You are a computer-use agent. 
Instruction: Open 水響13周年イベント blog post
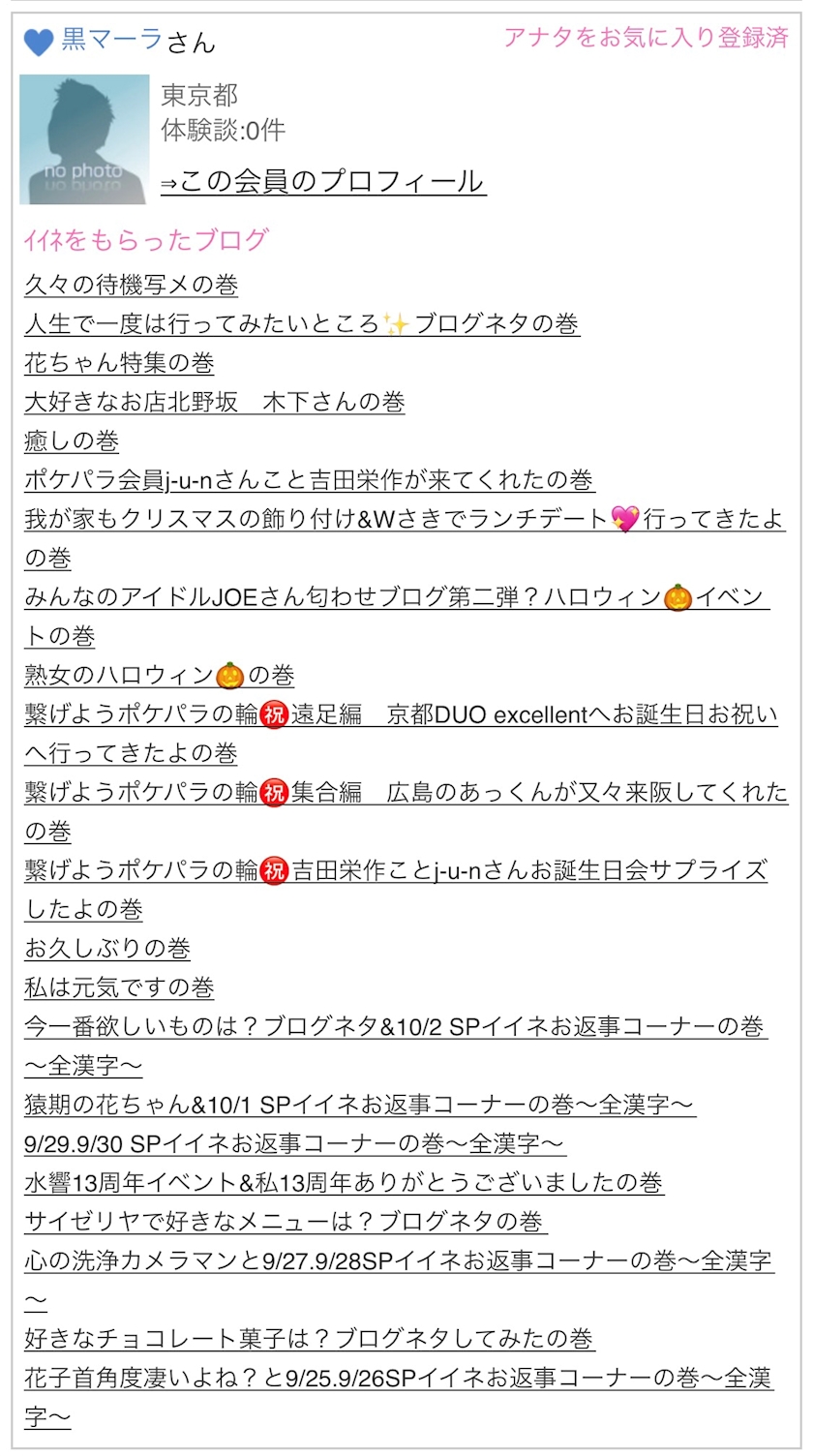click(x=344, y=1182)
